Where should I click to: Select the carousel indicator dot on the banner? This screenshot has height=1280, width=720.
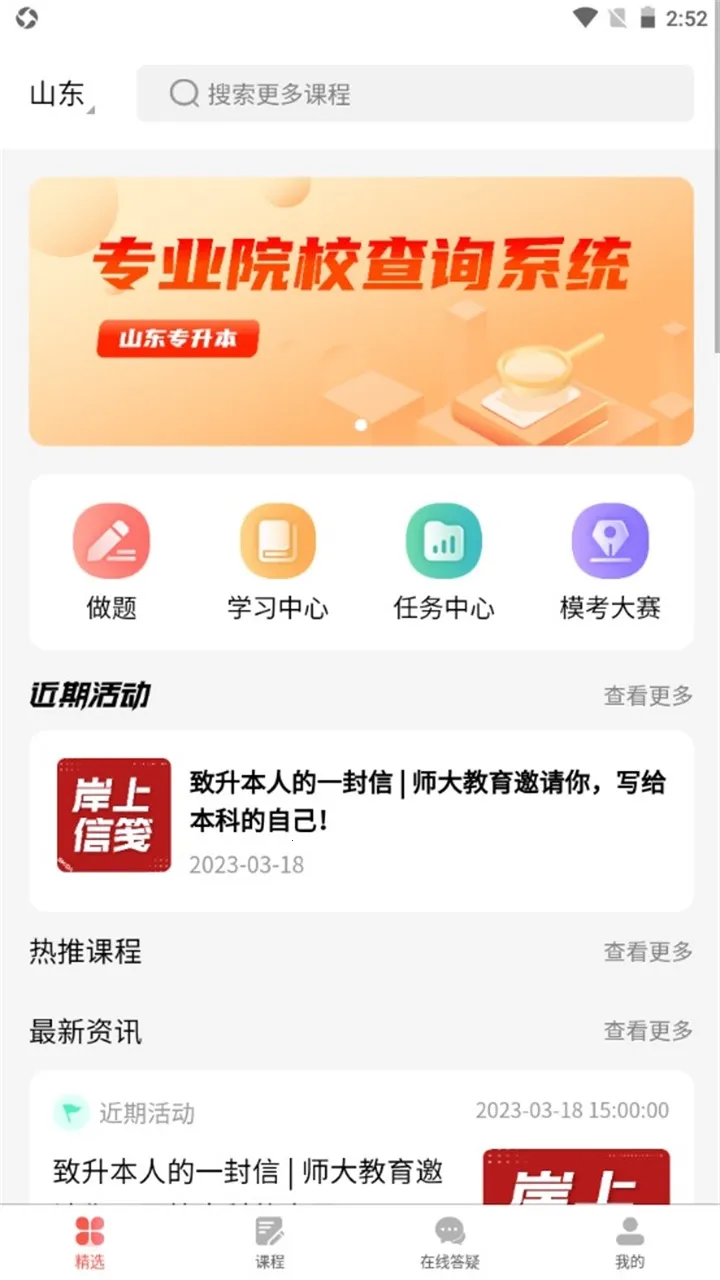[361, 425]
